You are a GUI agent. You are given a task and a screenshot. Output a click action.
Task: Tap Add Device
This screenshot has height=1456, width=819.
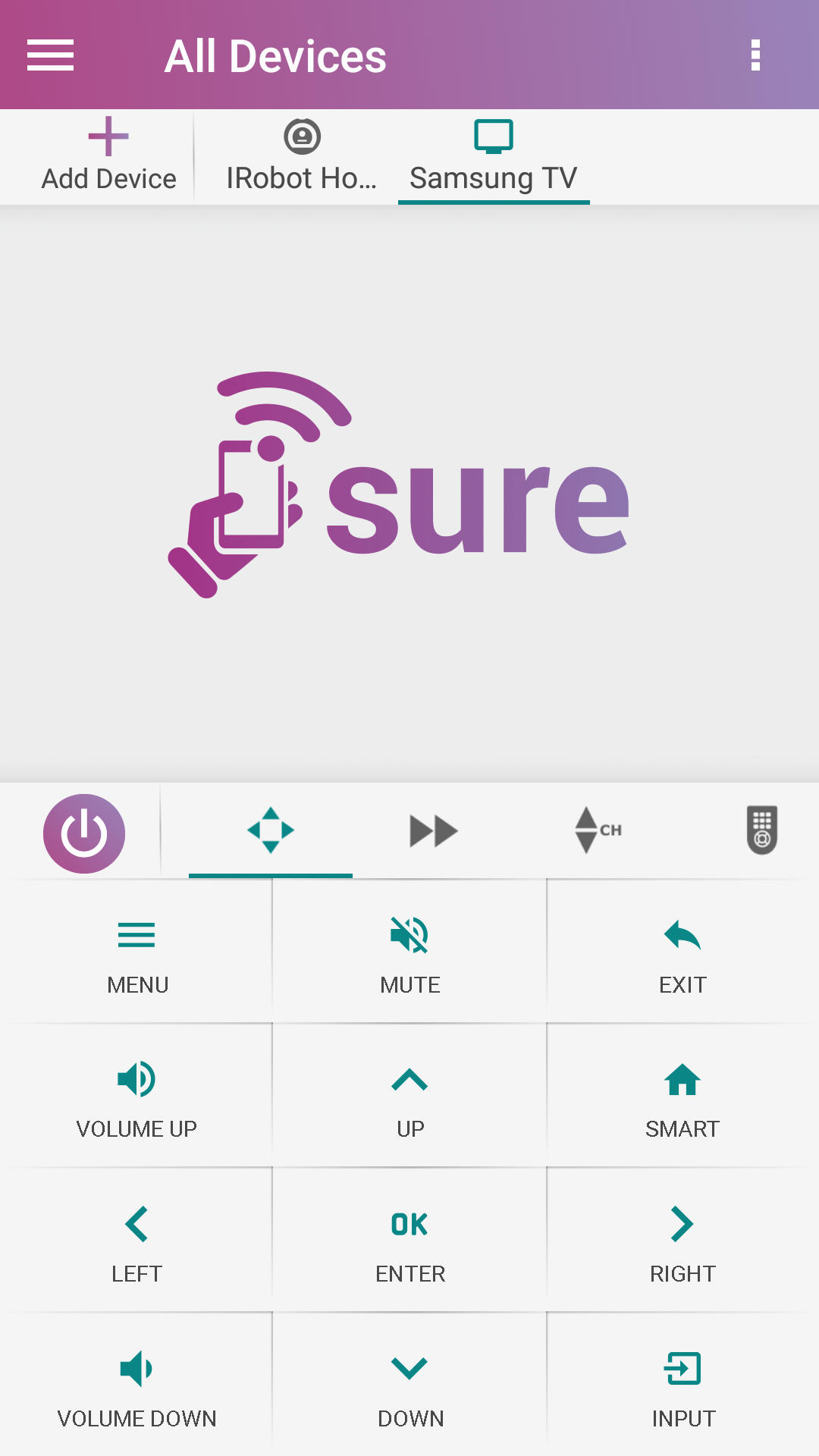(108, 156)
